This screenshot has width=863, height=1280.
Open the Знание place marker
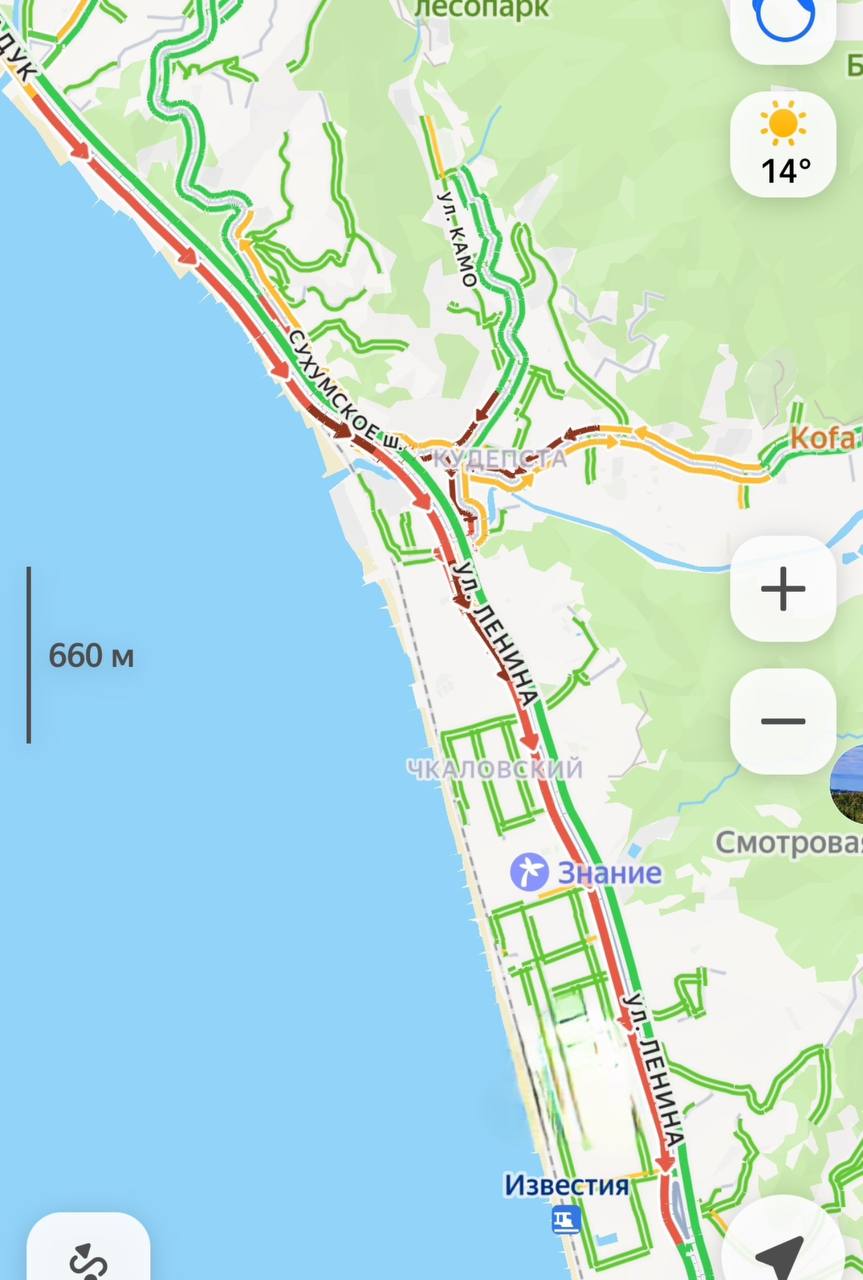(x=529, y=873)
